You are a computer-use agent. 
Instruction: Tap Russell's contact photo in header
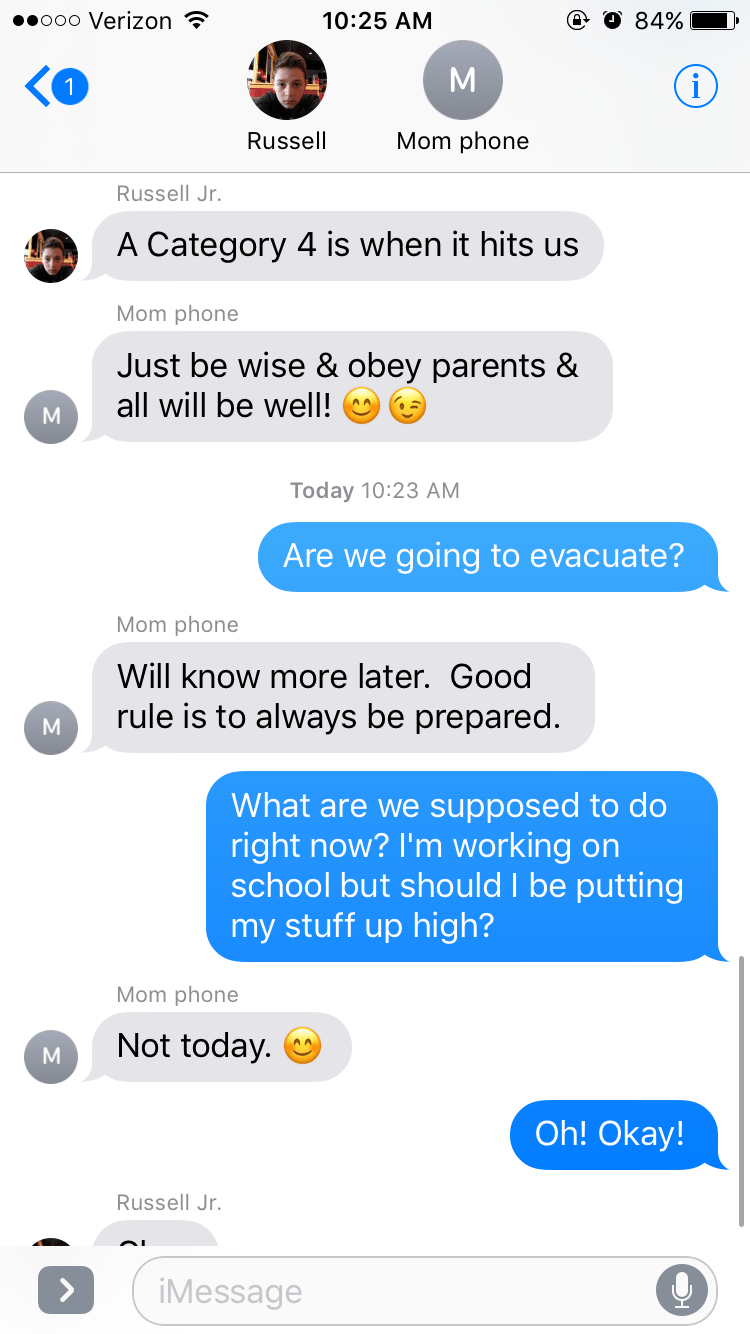pyautogui.click(x=287, y=80)
